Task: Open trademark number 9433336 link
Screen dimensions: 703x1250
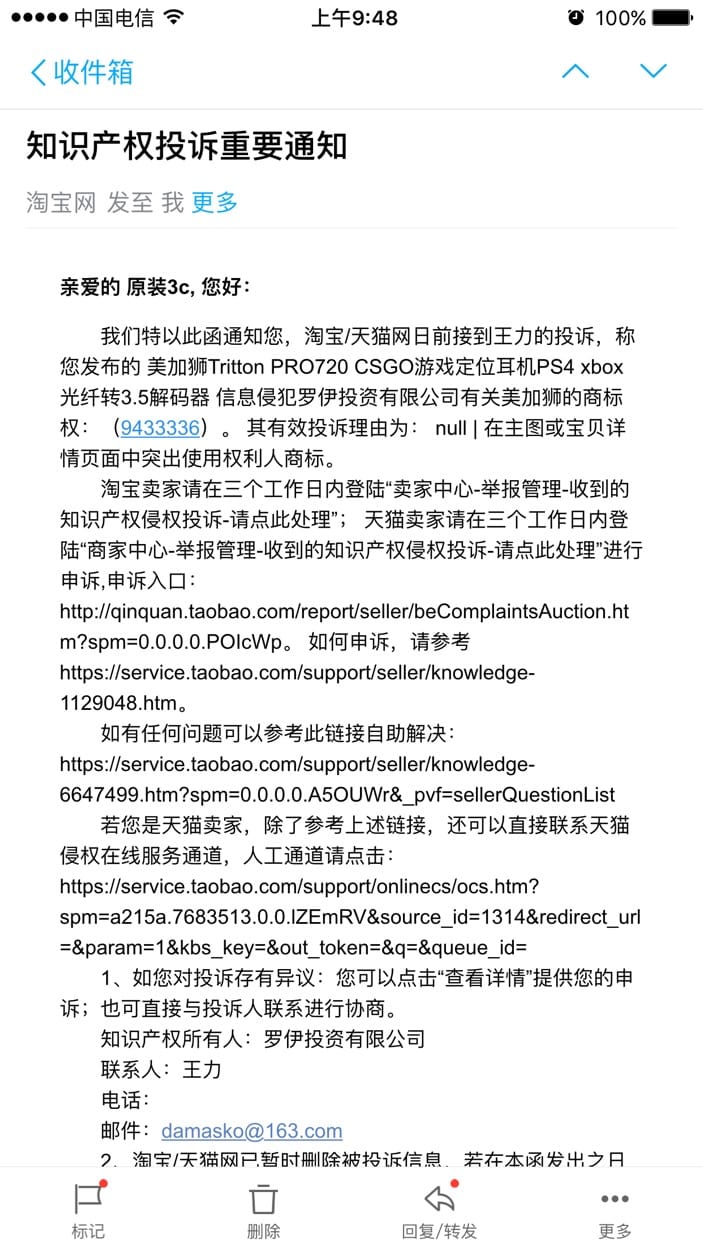Action: click(x=159, y=429)
